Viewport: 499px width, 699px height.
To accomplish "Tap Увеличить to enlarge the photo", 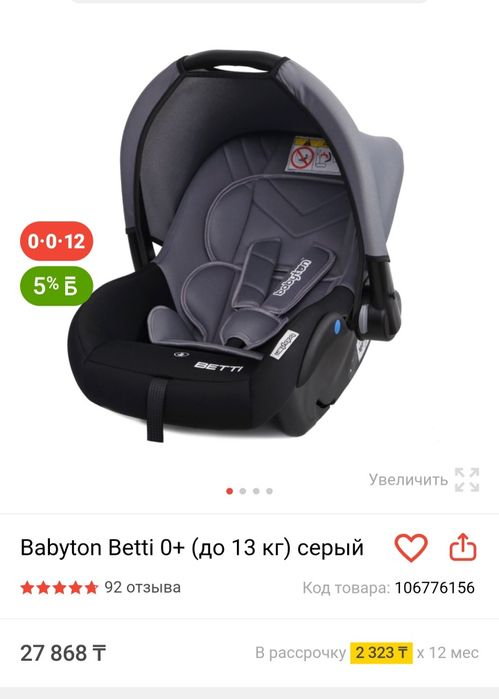I will [x=424, y=480].
